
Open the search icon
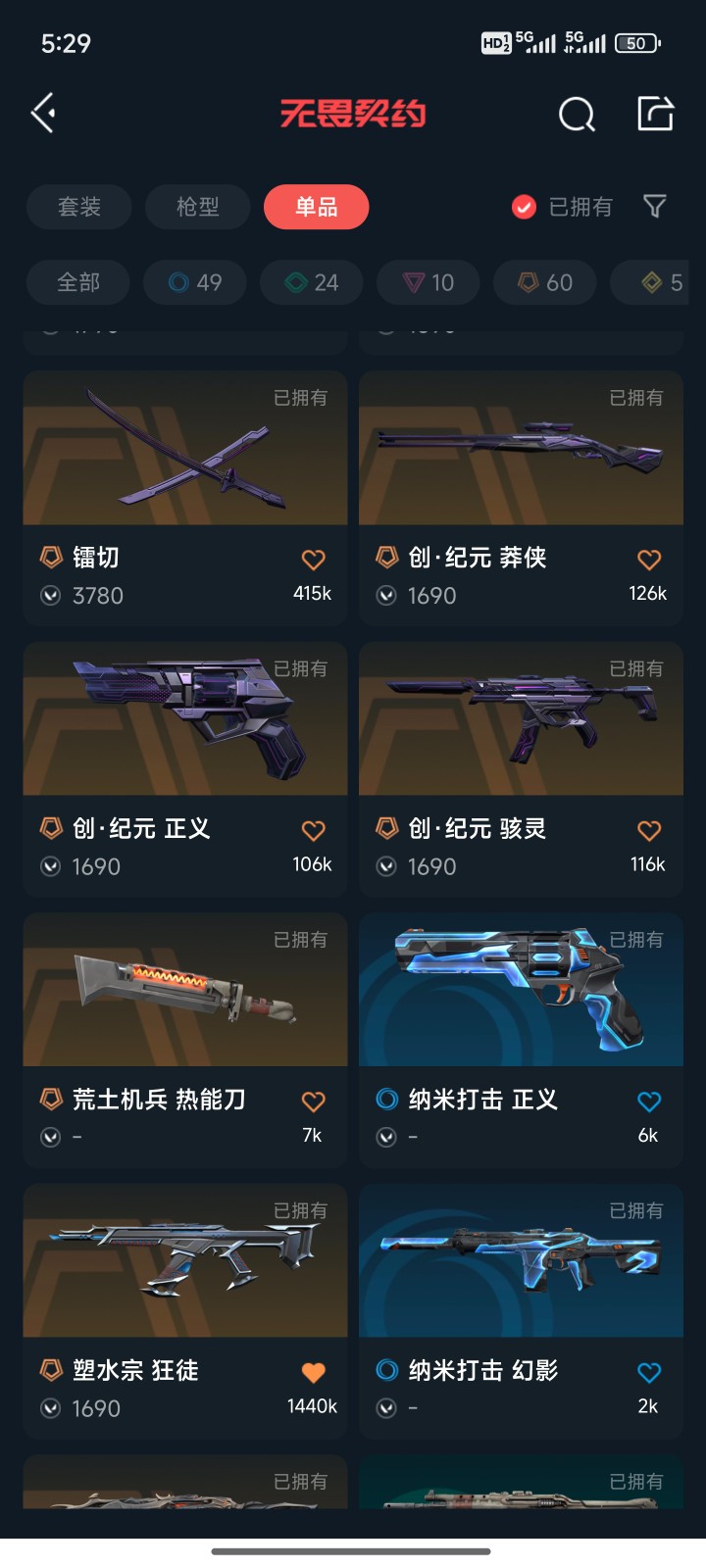tap(577, 115)
